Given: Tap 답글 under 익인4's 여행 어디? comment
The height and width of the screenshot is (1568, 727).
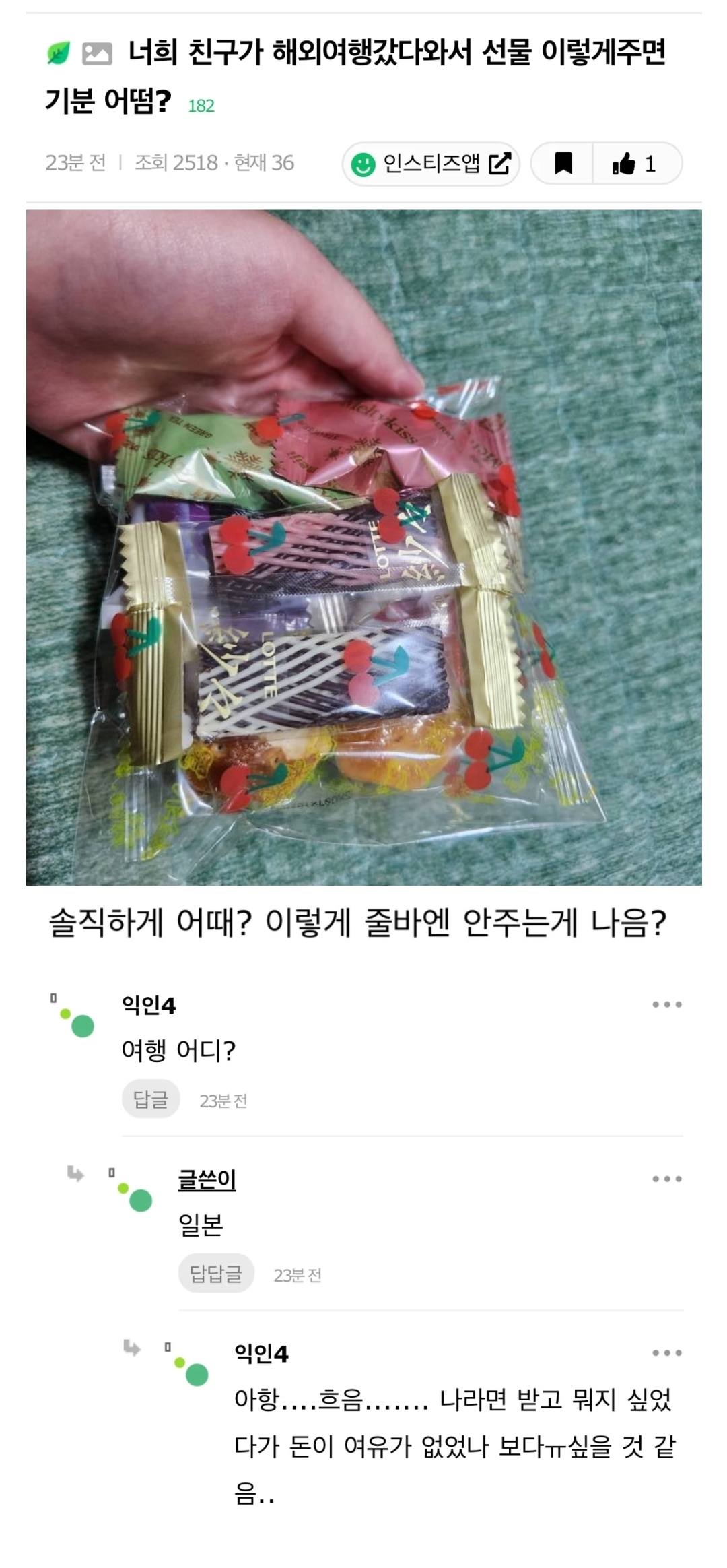Looking at the screenshot, I should coord(151,1099).
